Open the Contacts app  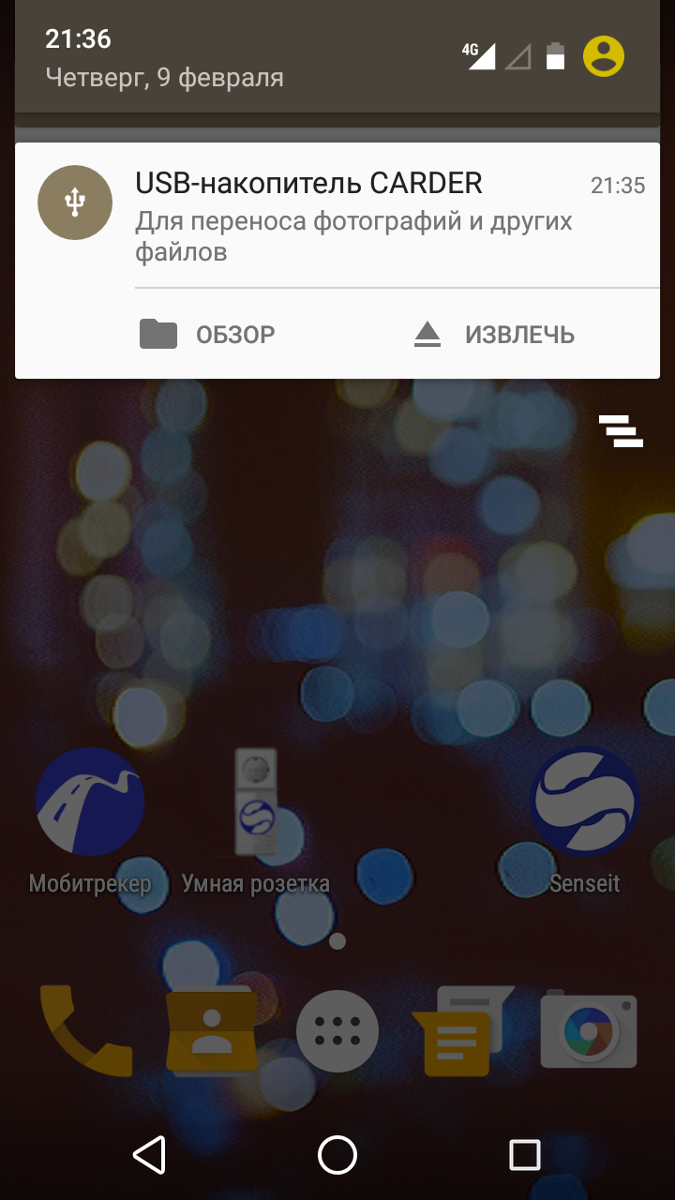[x=211, y=1030]
